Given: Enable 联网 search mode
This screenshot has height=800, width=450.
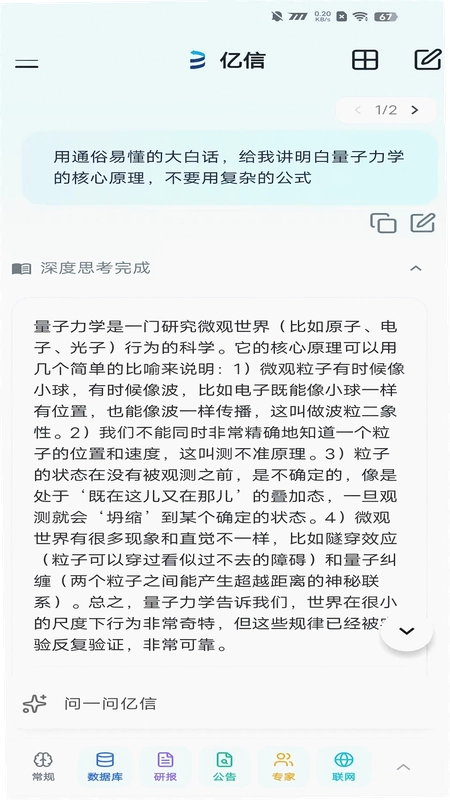Looking at the screenshot, I should [343, 766].
